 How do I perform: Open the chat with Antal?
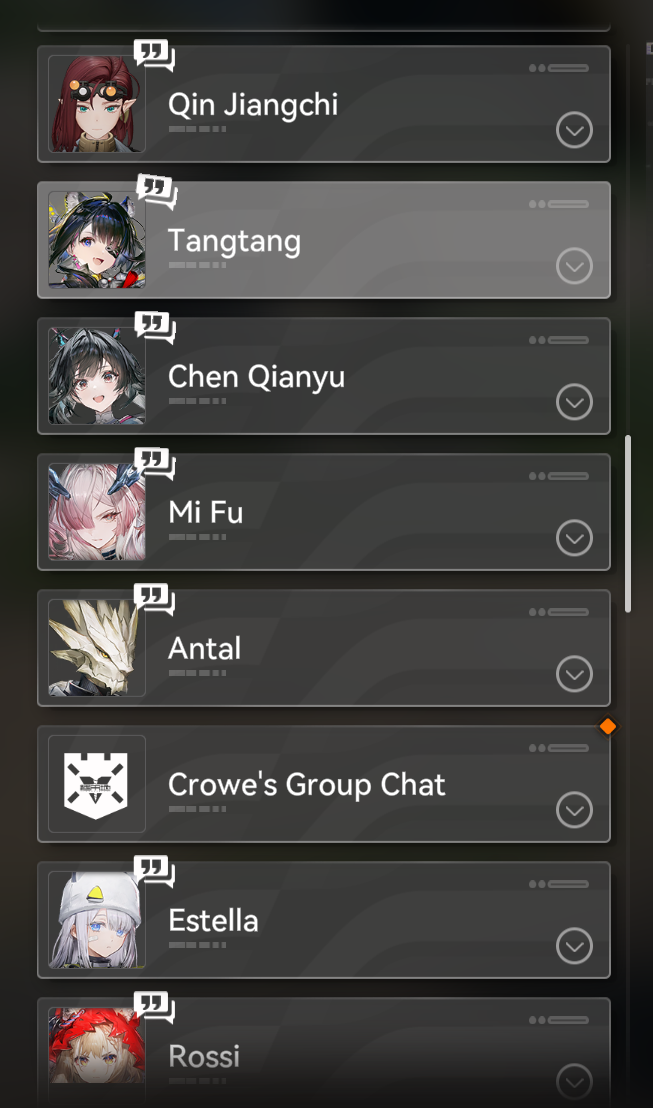(x=324, y=648)
